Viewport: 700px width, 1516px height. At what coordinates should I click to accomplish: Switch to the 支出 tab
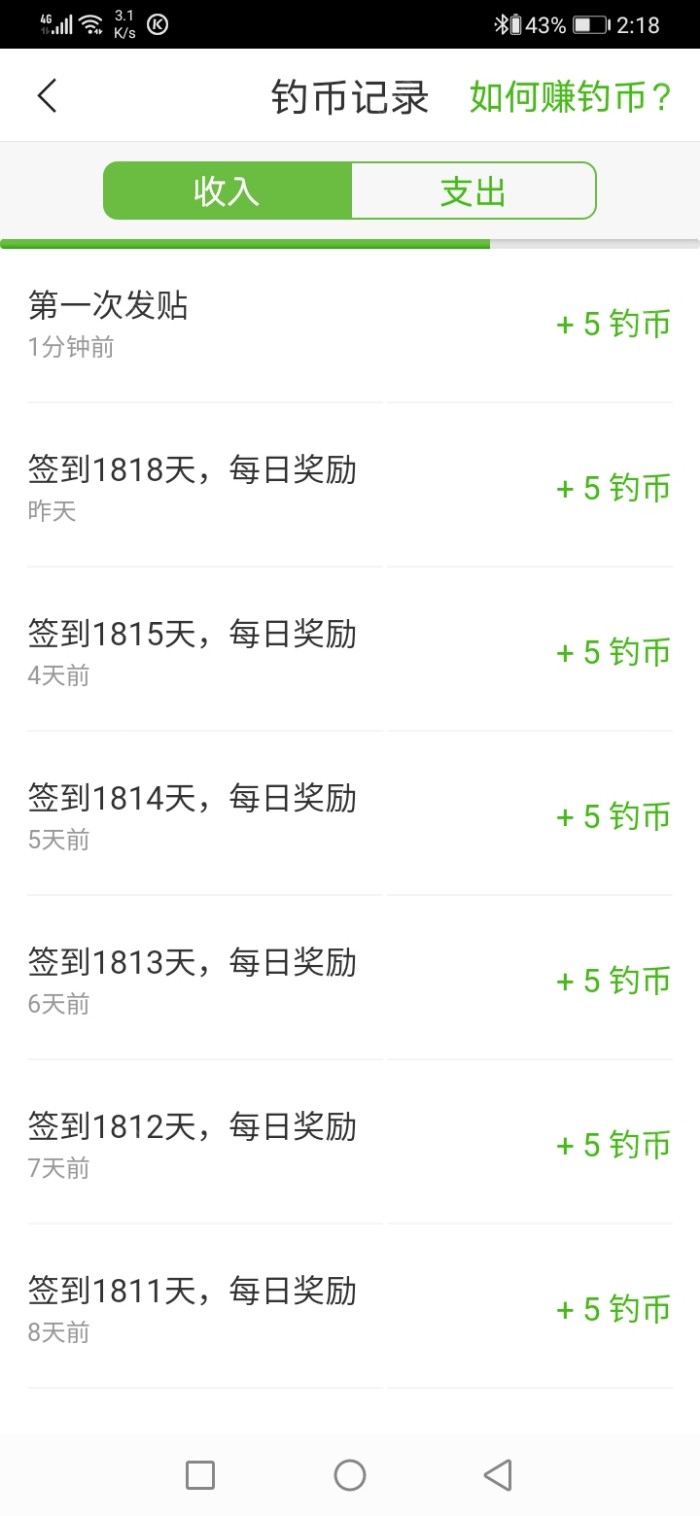pyautogui.click(x=473, y=191)
